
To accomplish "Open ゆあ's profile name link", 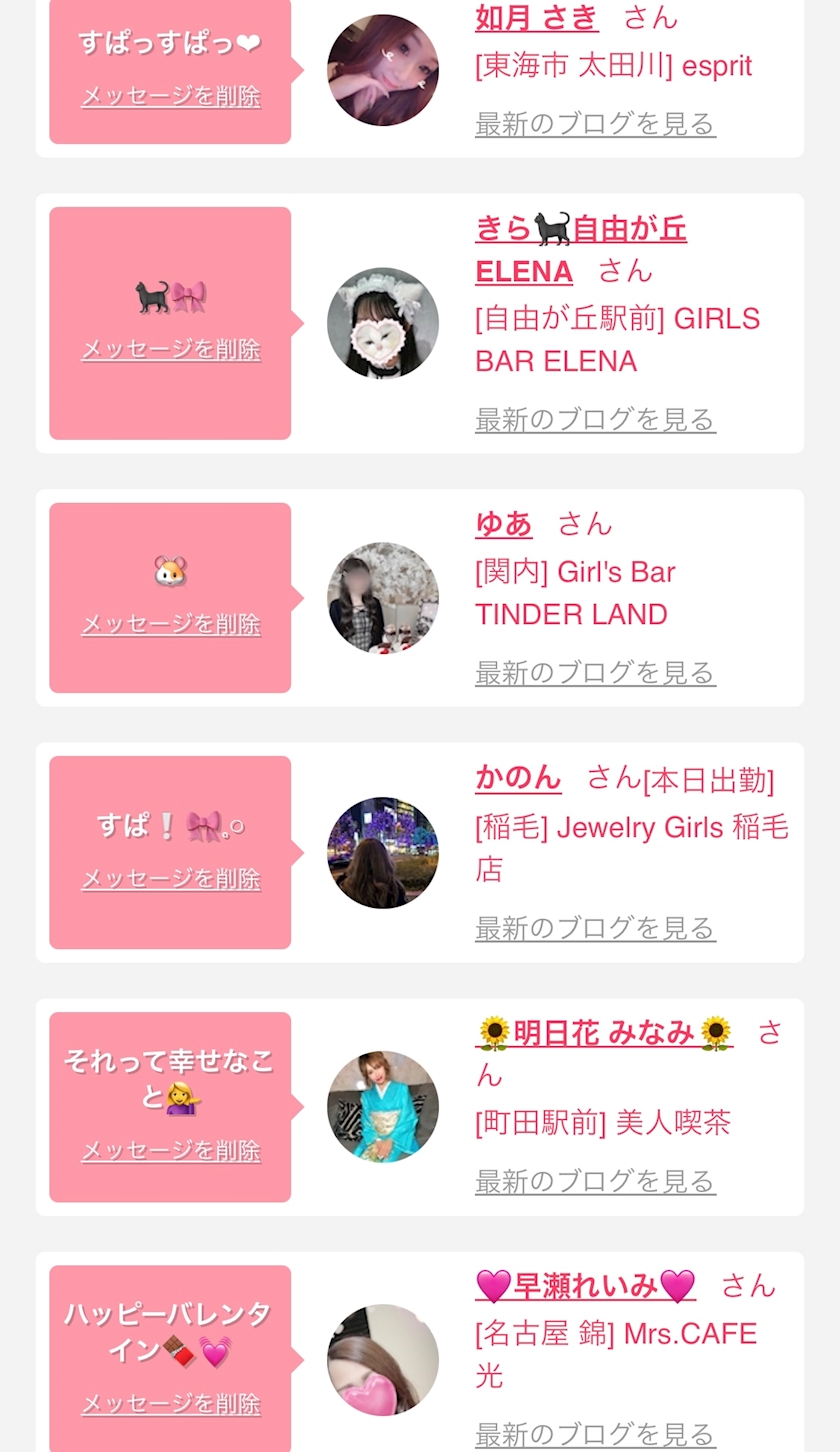I will [x=503, y=523].
